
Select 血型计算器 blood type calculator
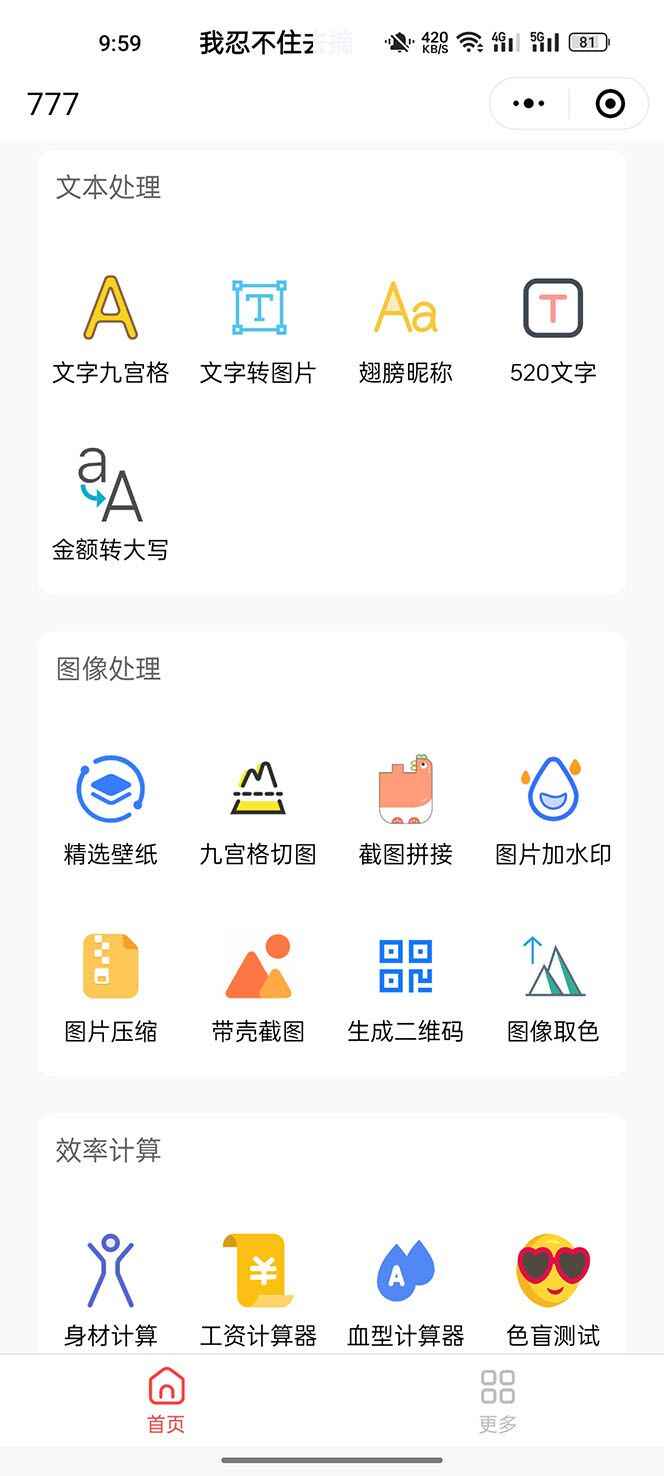click(405, 1289)
